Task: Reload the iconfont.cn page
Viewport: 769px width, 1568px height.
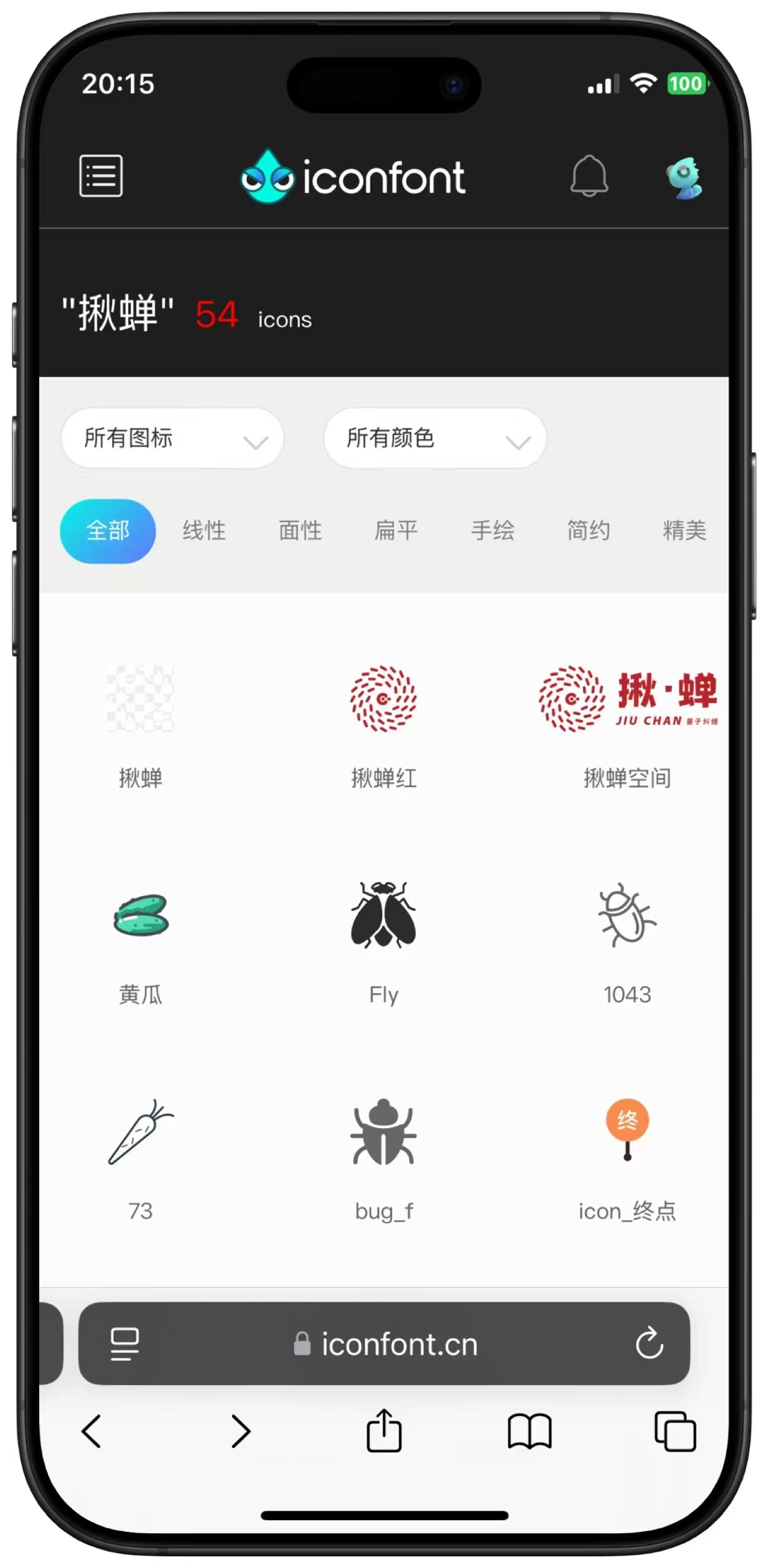Action: point(650,1343)
